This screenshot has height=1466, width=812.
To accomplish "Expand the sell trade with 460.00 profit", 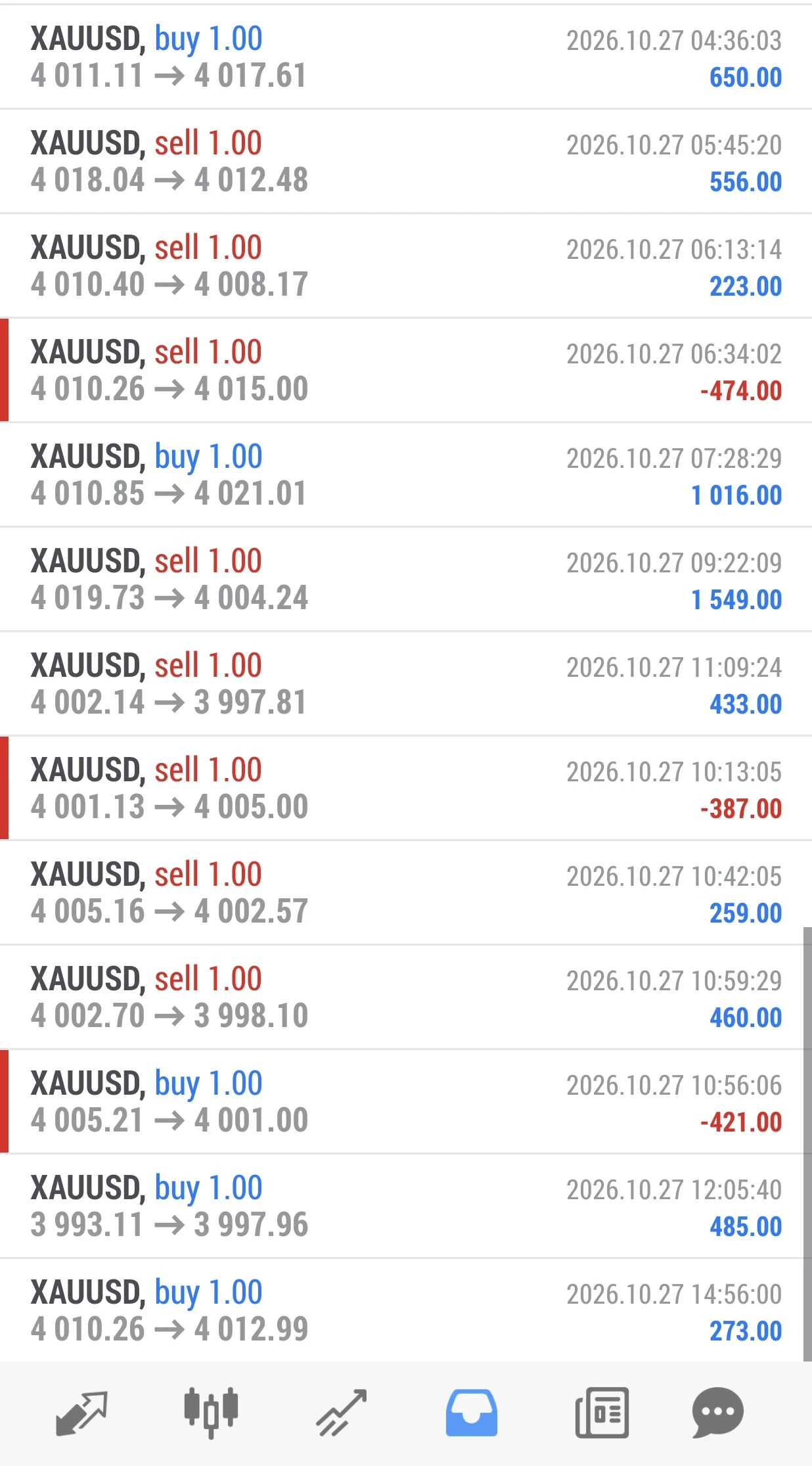I will [406, 997].
